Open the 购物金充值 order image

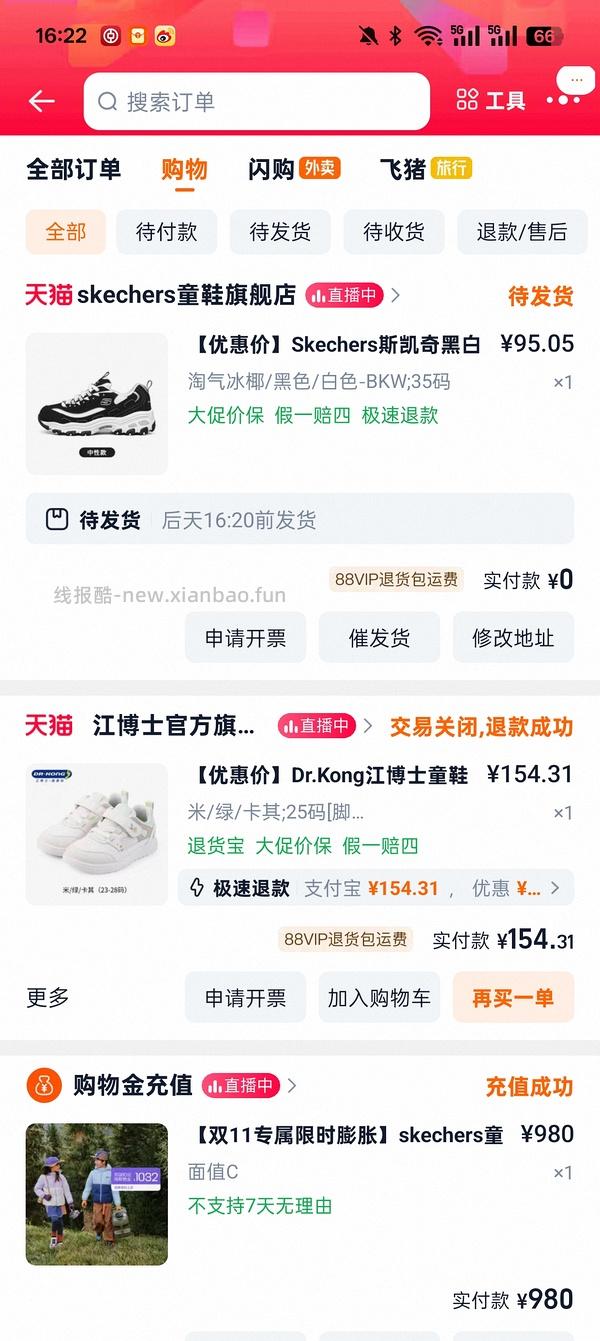point(96,1194)
